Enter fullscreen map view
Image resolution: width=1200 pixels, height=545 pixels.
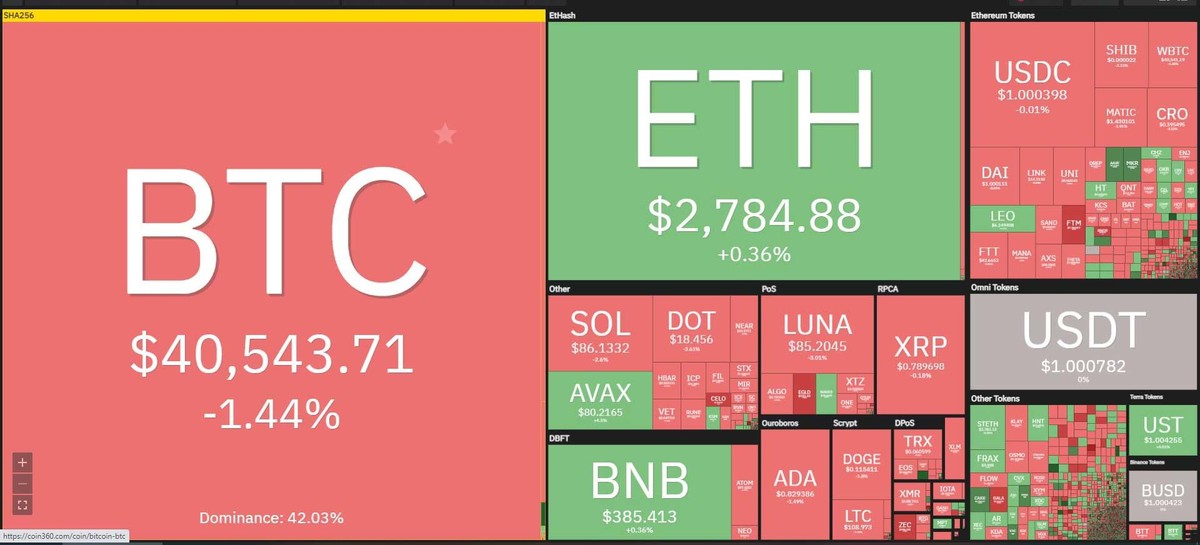(24, 505)
